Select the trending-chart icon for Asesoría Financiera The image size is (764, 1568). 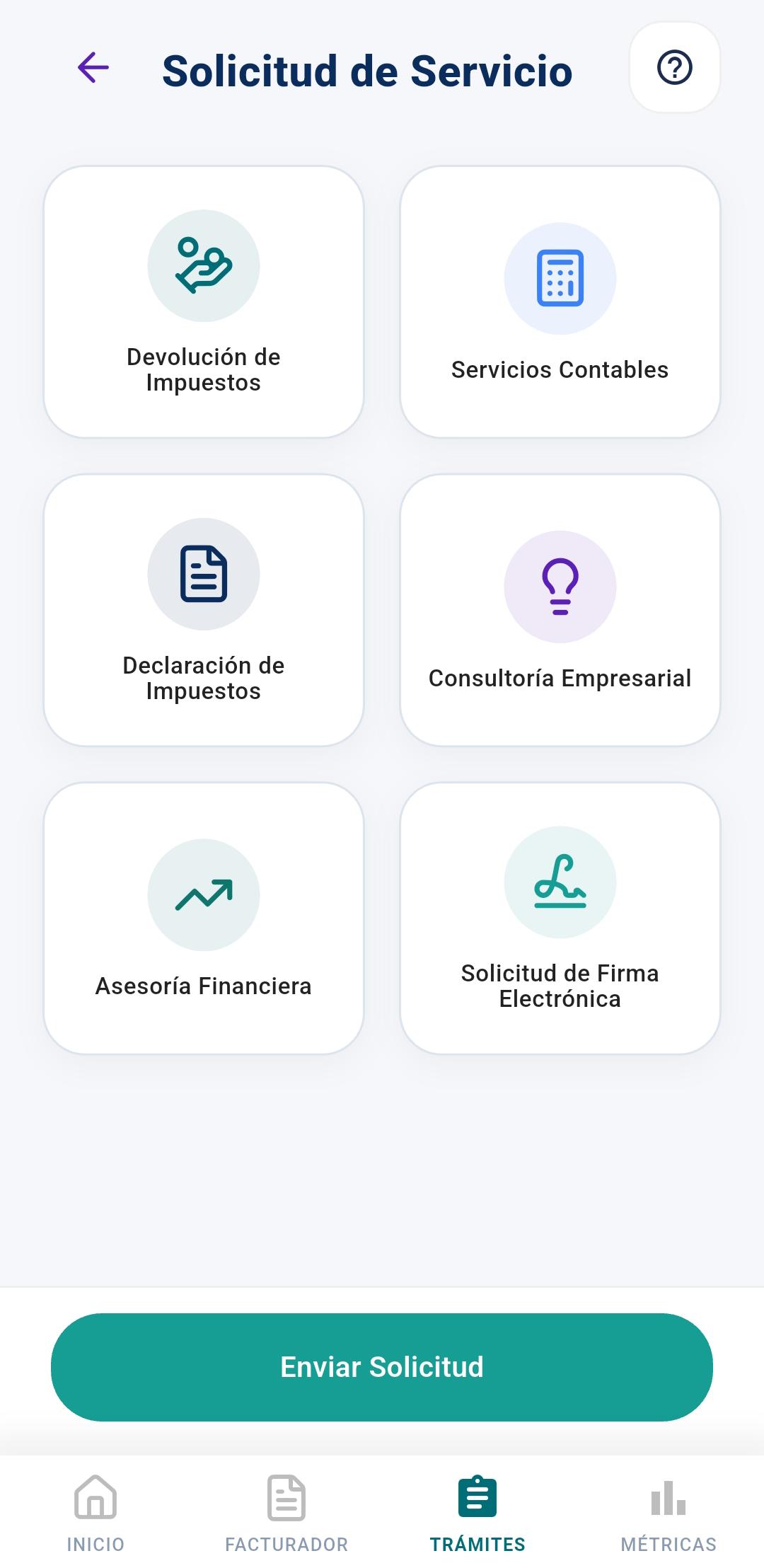point(204,894)
